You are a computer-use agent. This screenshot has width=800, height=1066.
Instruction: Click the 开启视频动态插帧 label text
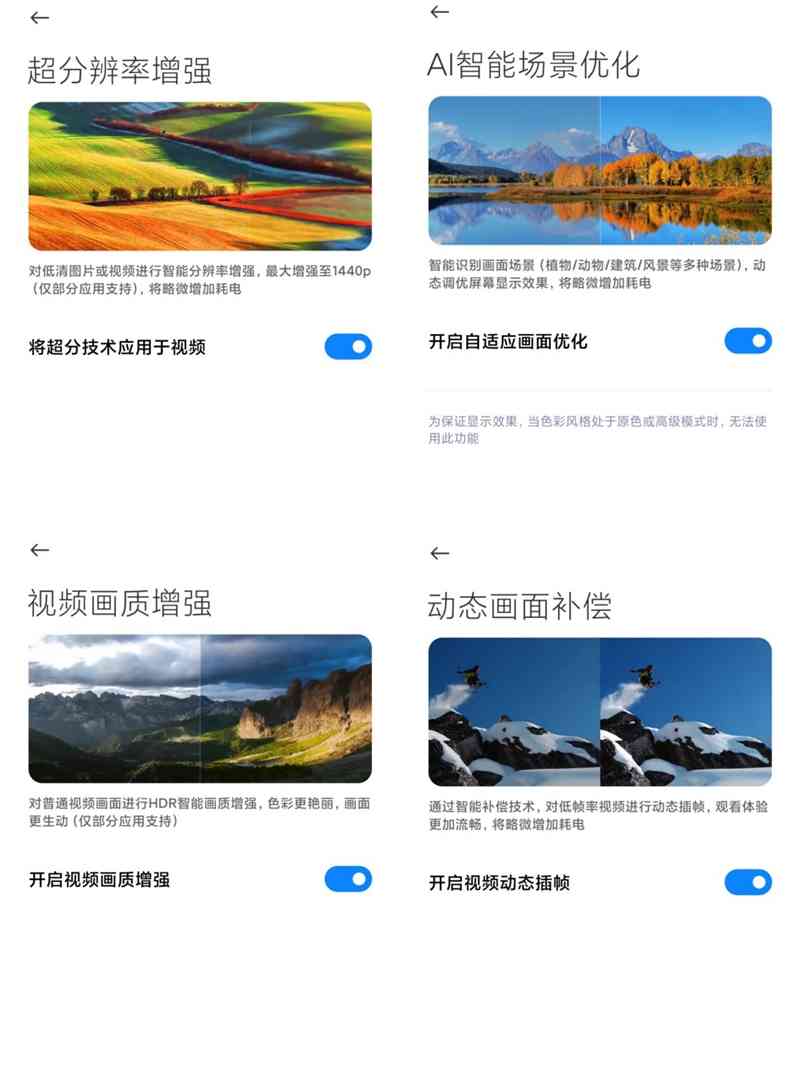click(499, 885)
